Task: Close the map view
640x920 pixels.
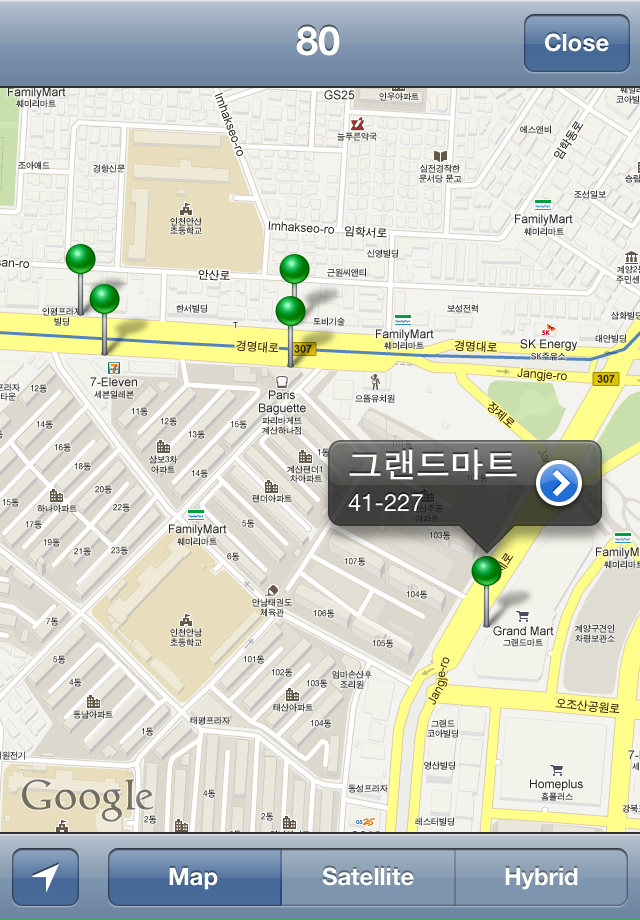Action: [576, 43]
